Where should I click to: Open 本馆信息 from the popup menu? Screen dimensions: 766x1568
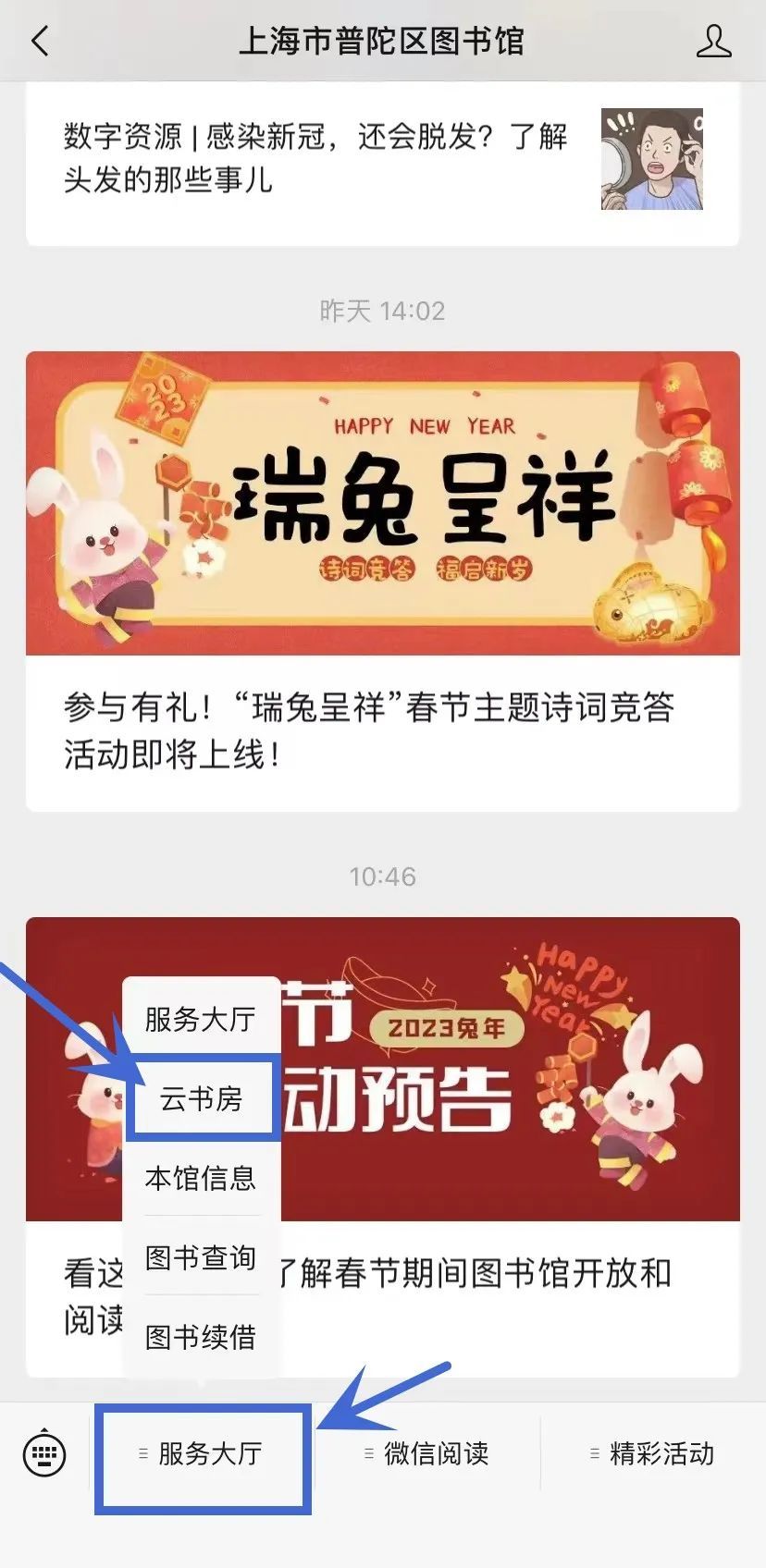[201, 1178]
